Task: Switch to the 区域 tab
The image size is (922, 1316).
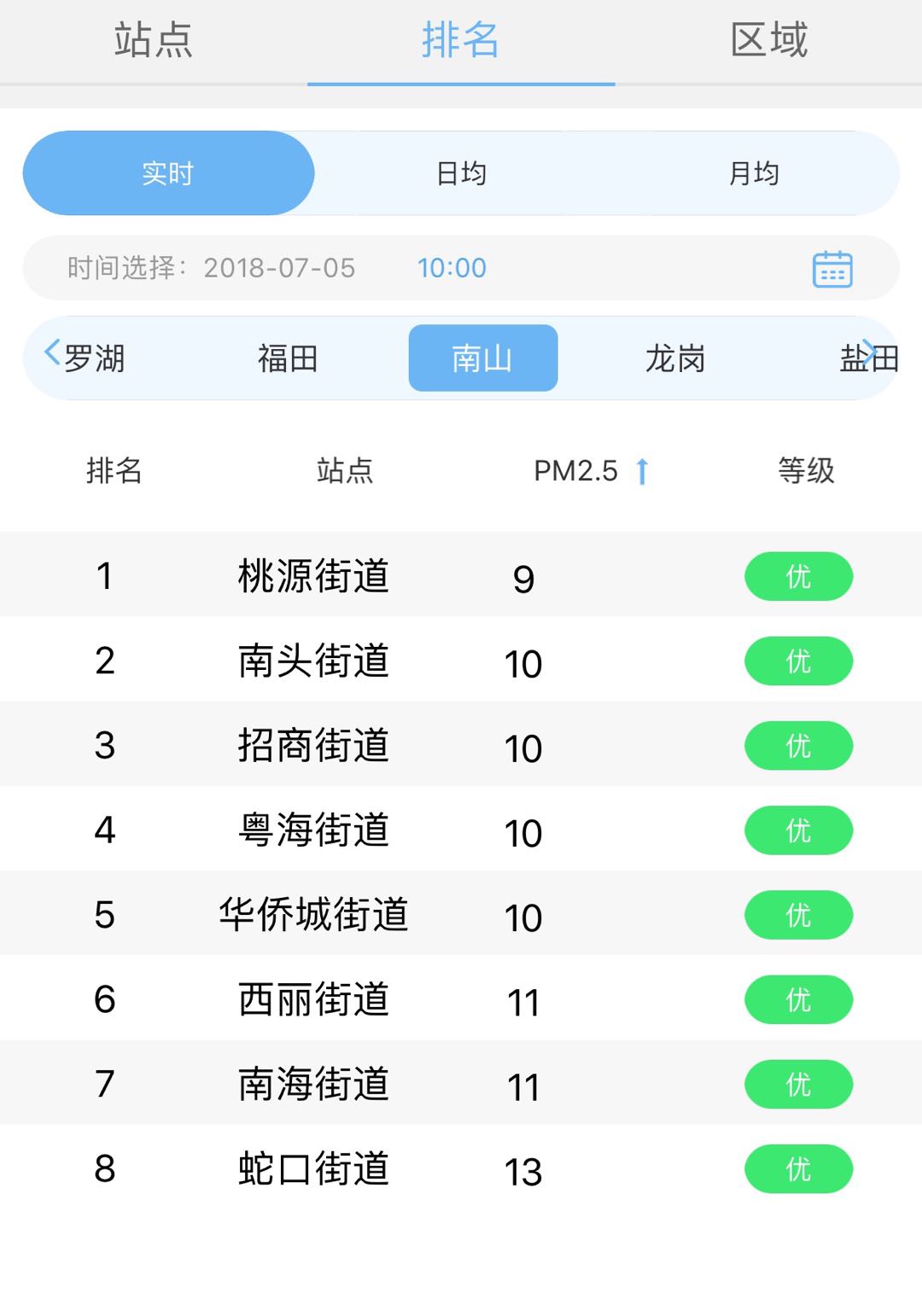Action: click(769, 39)
